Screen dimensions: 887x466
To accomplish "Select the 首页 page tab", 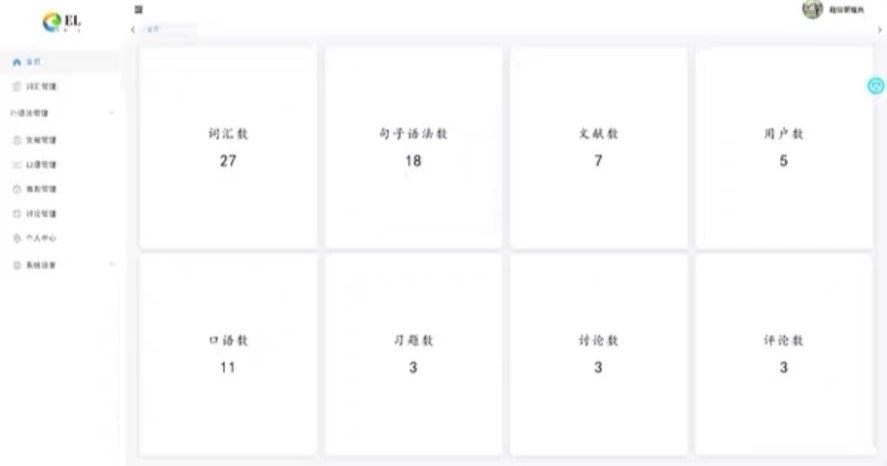I will click(154, 30).
